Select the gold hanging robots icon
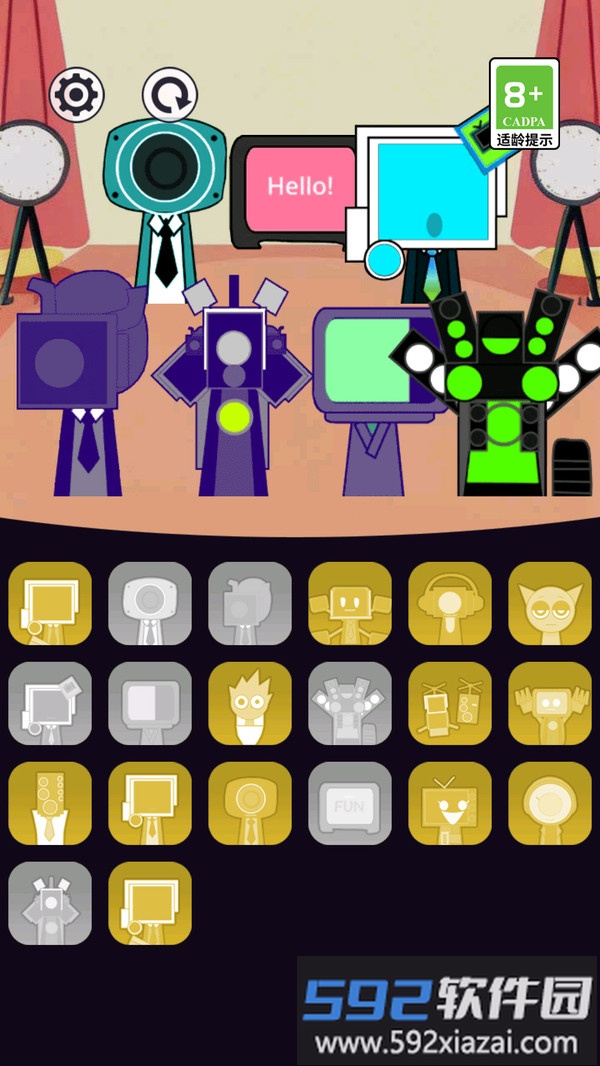600x1066 pixels. pyautogui.click(x=450, y=703)
